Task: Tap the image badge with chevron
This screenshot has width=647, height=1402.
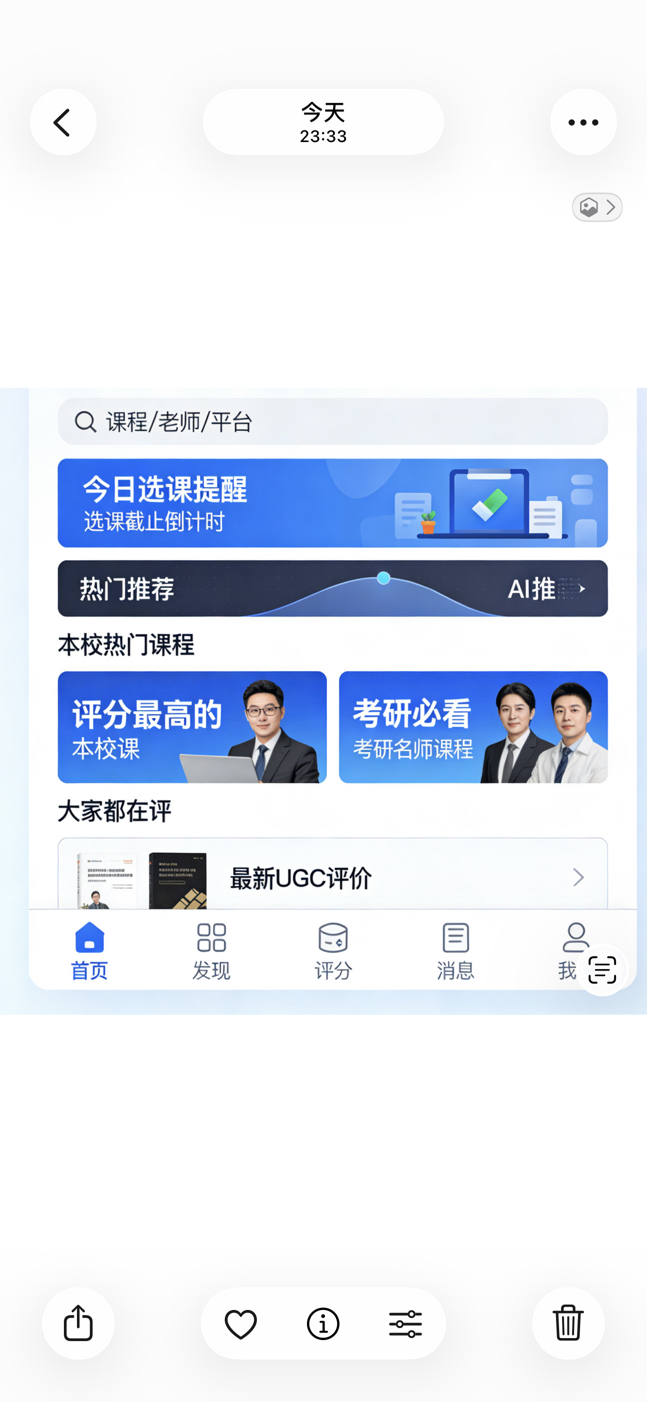Action: pyautogui.click(x=597, y=207)
